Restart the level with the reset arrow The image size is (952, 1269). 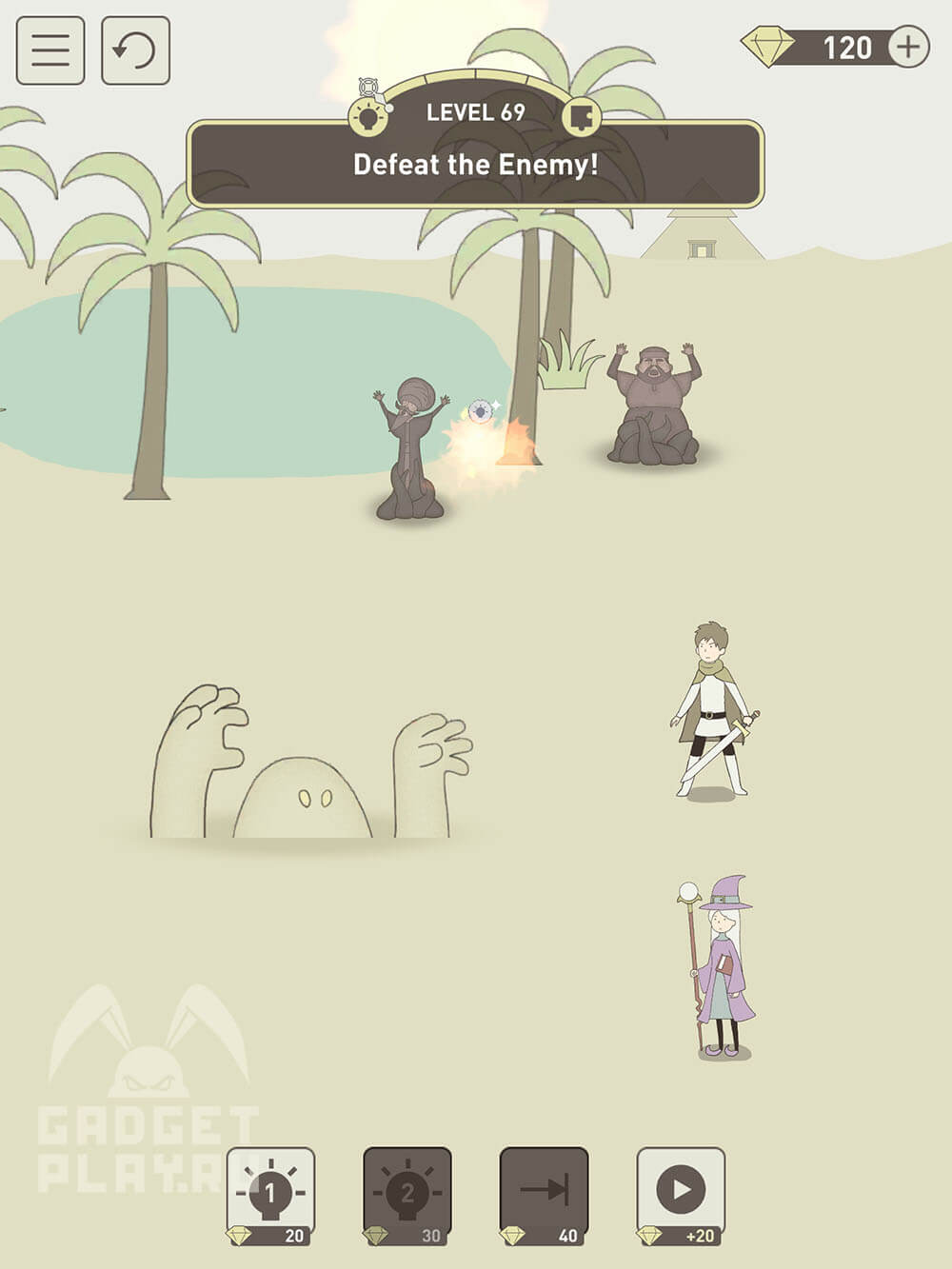135,50
